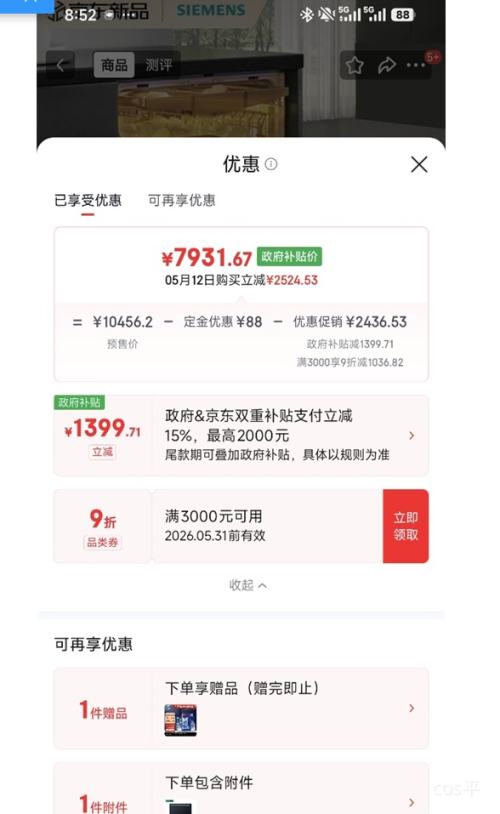Tap 立即领取 to claim the 9折 coupon
This screenshot has width=500, height=814.
(406, 526)
